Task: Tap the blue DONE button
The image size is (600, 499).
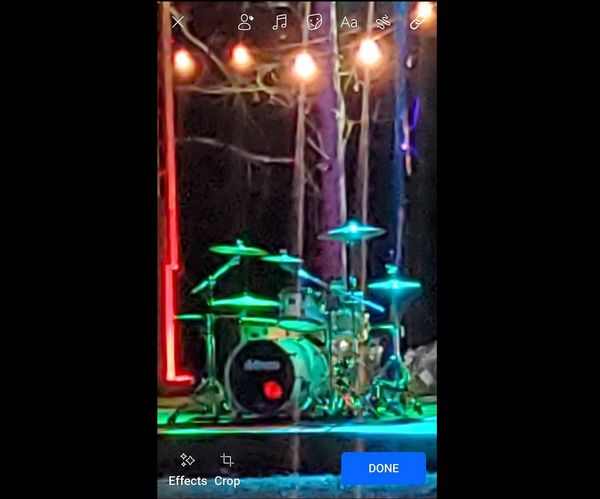Action: pyautogui.click(x=383, y=468)
